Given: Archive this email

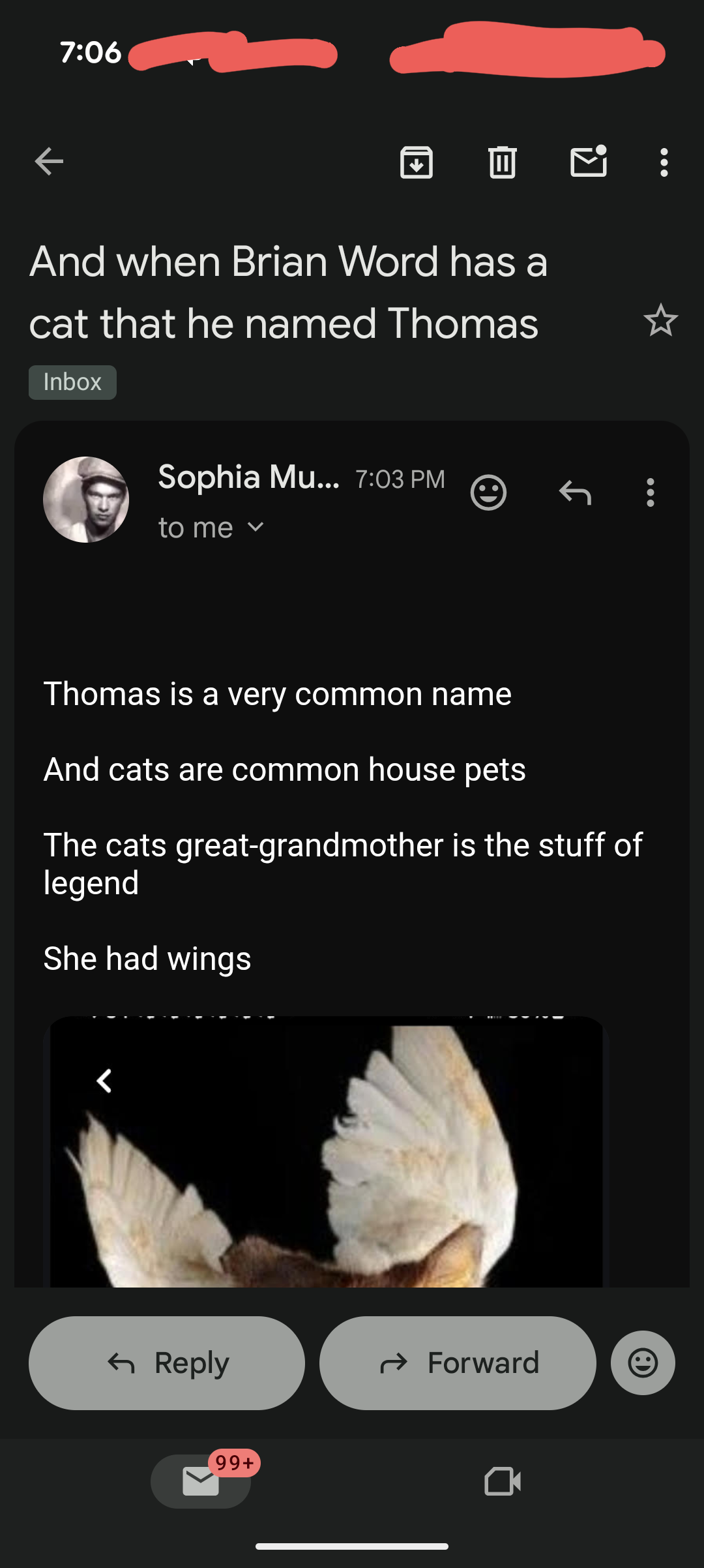Looking at the screenshot, I should coord(417,162).
